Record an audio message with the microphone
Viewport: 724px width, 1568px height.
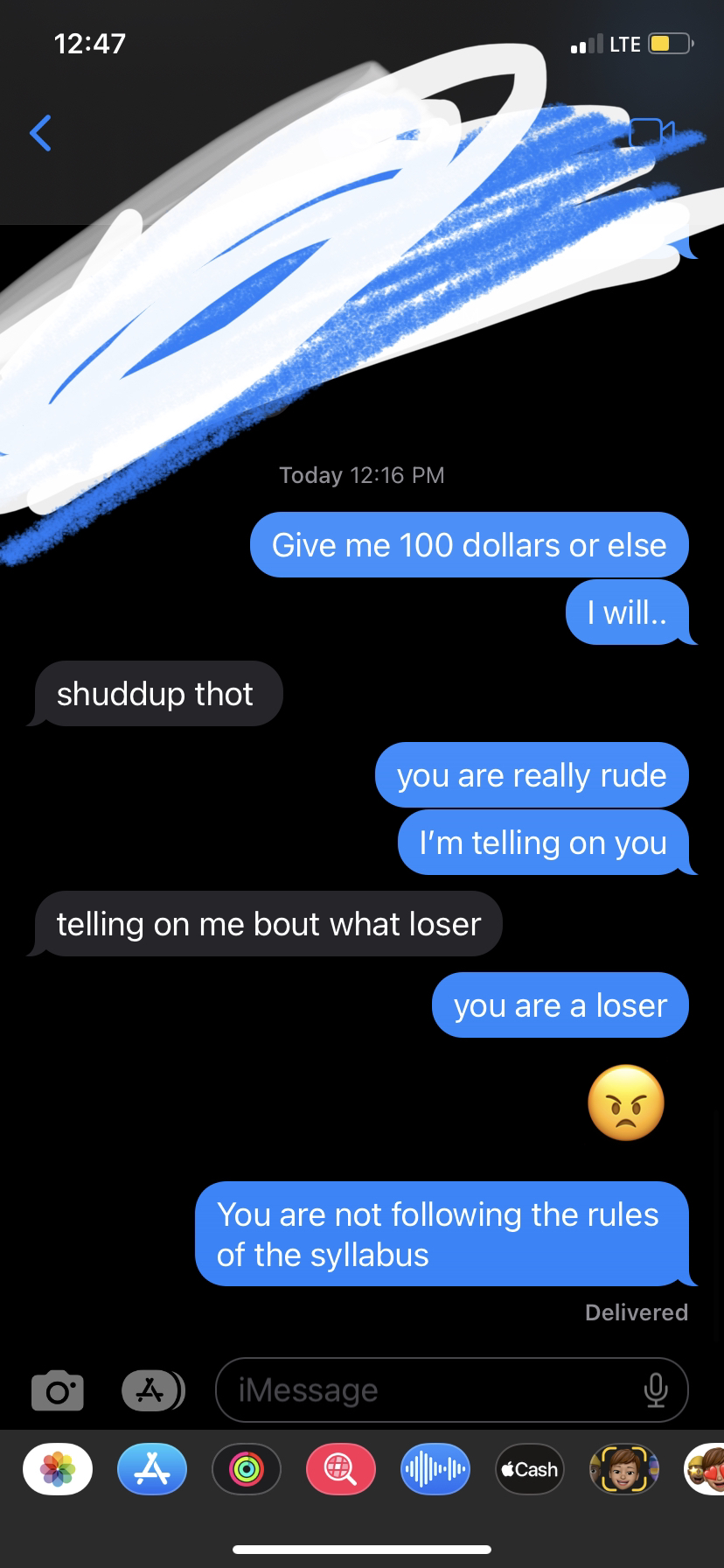tap(655, 1390)
